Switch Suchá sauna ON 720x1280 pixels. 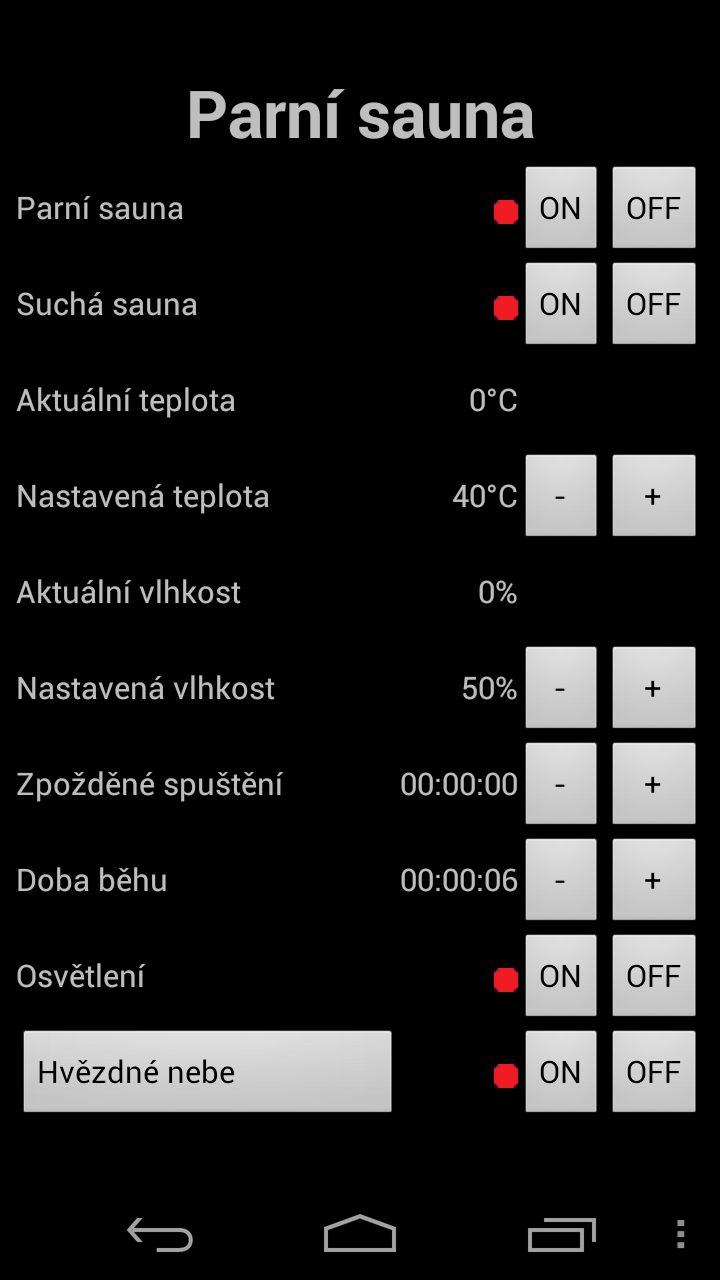560,304
